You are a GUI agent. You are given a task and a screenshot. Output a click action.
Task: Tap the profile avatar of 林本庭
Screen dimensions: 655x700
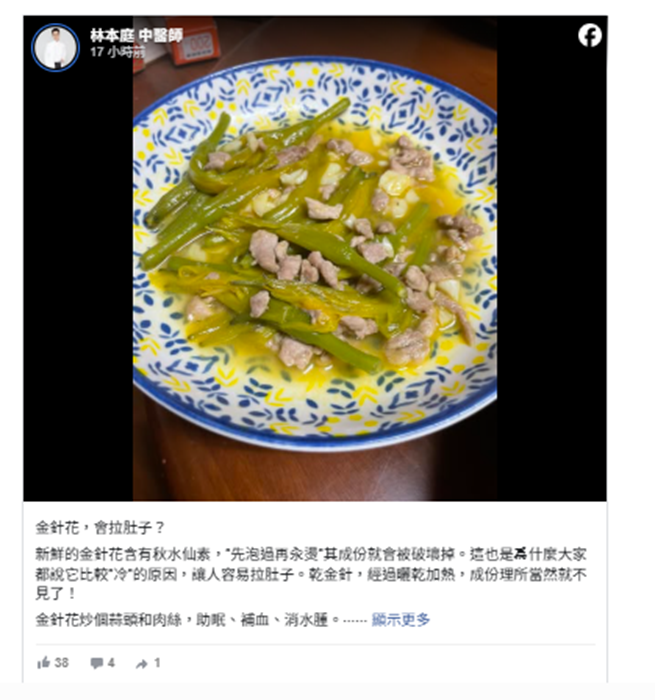pos(55,47)
